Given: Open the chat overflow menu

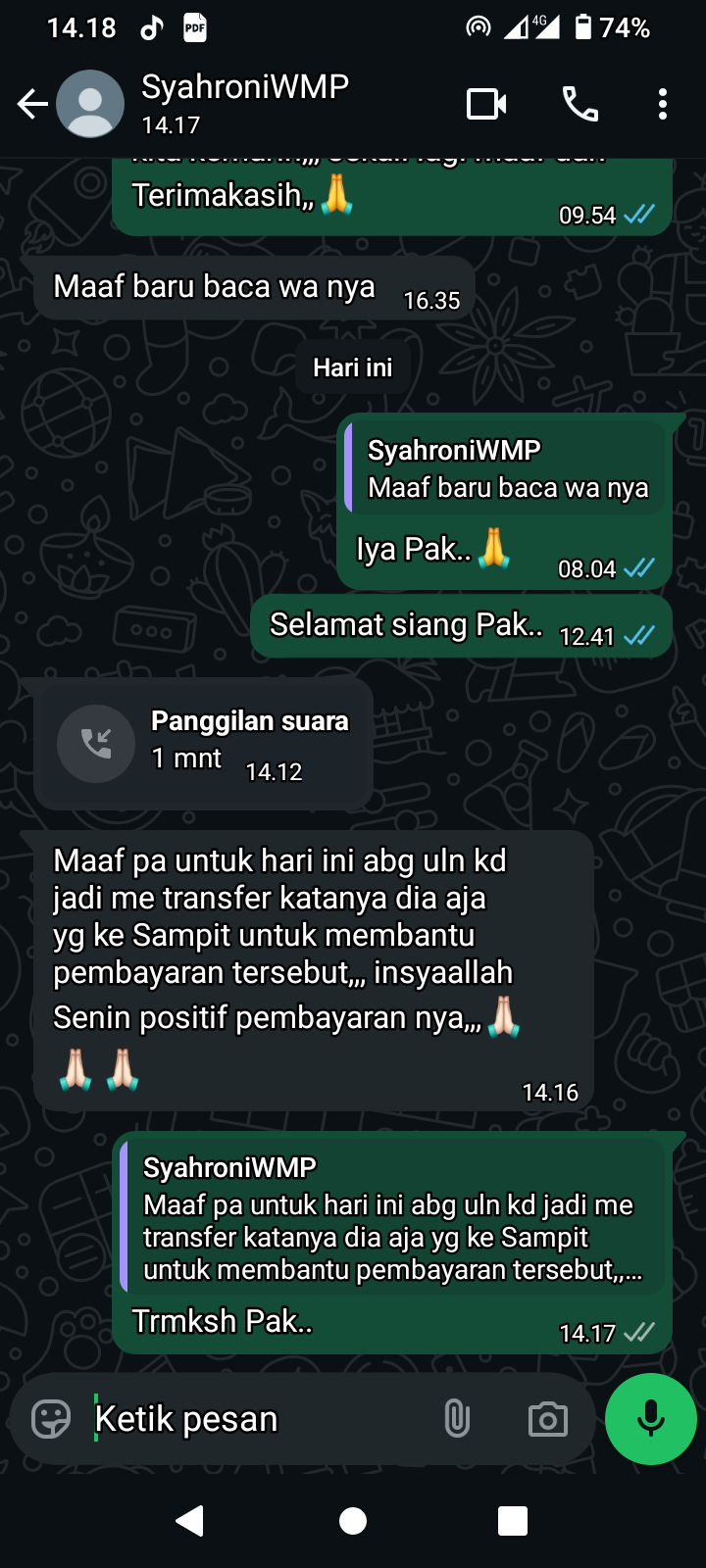Looking at the screenshot, I should tap(663, 104).
